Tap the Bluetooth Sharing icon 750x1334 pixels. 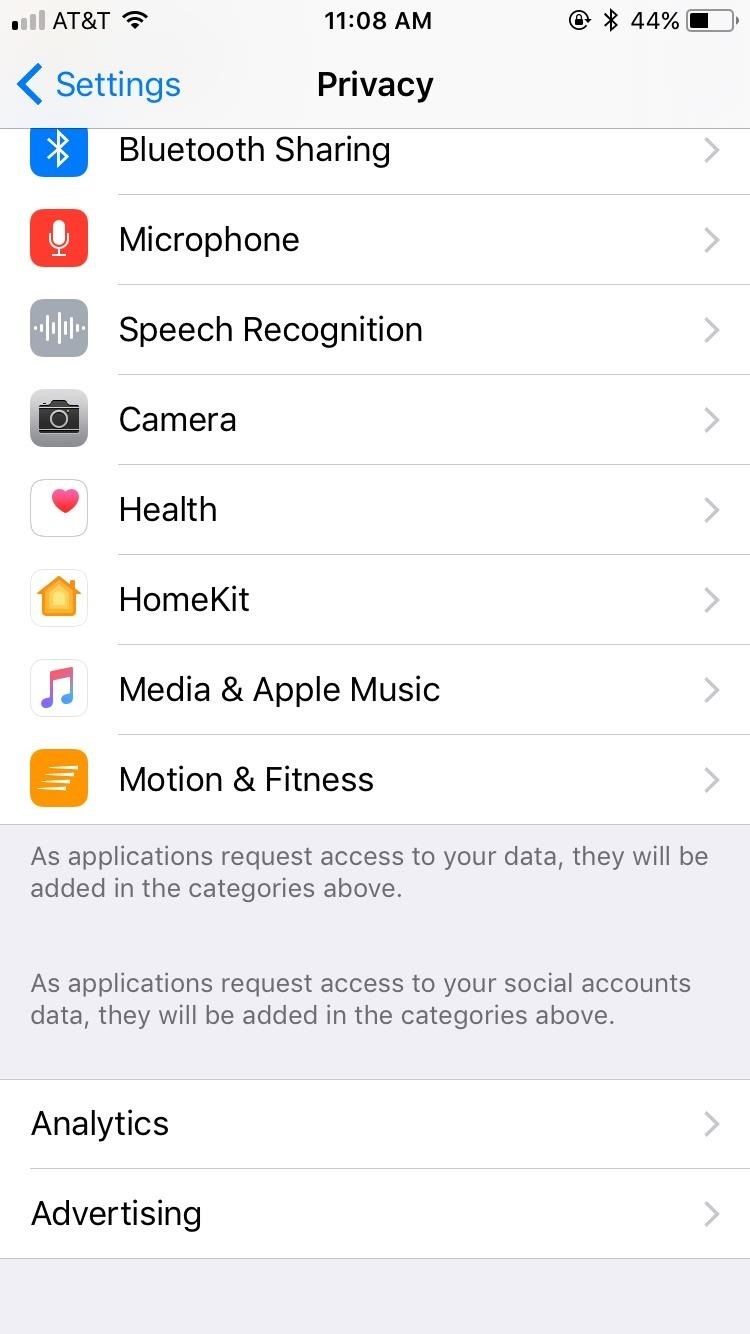click(57, 150)
